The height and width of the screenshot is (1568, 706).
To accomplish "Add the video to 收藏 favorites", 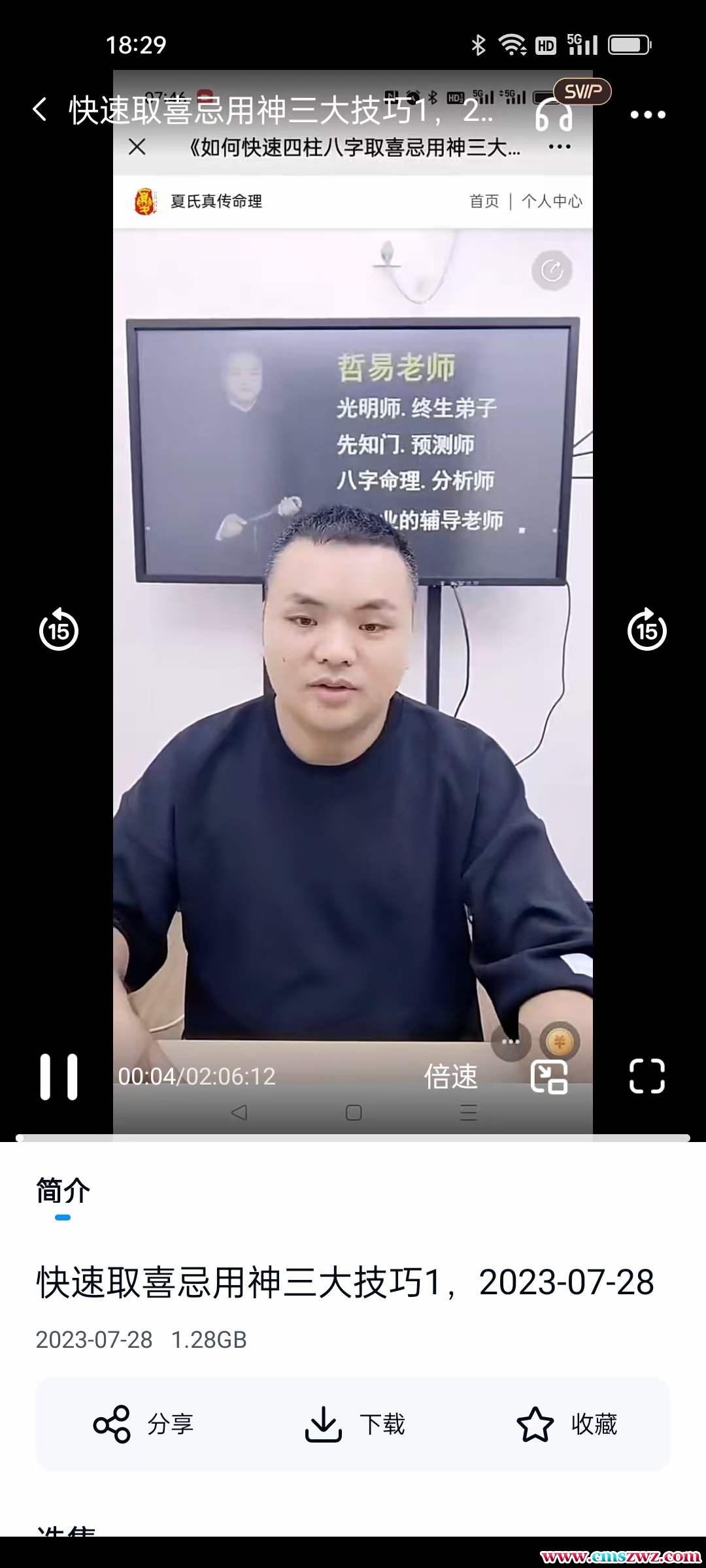I will click(x=566, y=1424).
